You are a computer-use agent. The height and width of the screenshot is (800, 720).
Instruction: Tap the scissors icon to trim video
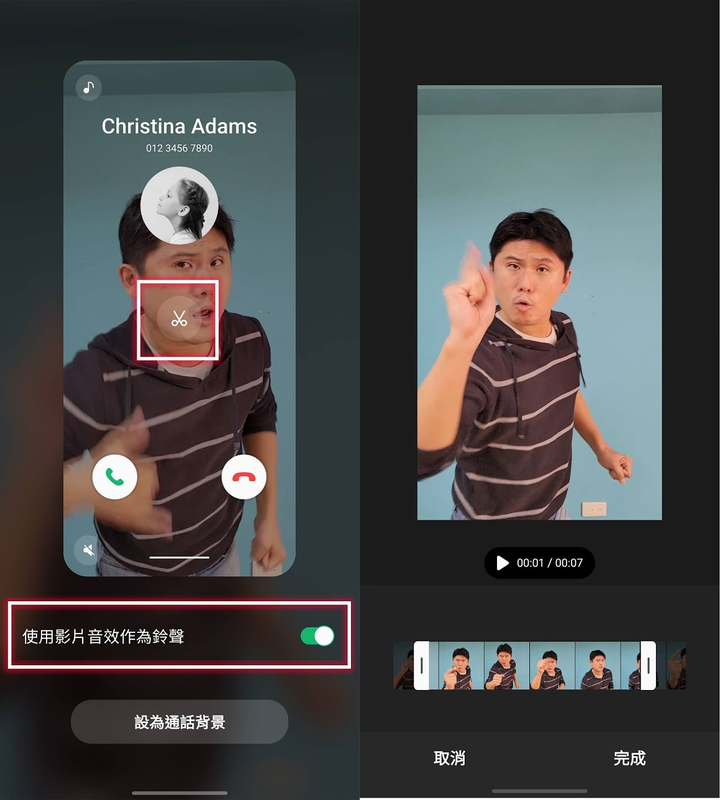178,320
